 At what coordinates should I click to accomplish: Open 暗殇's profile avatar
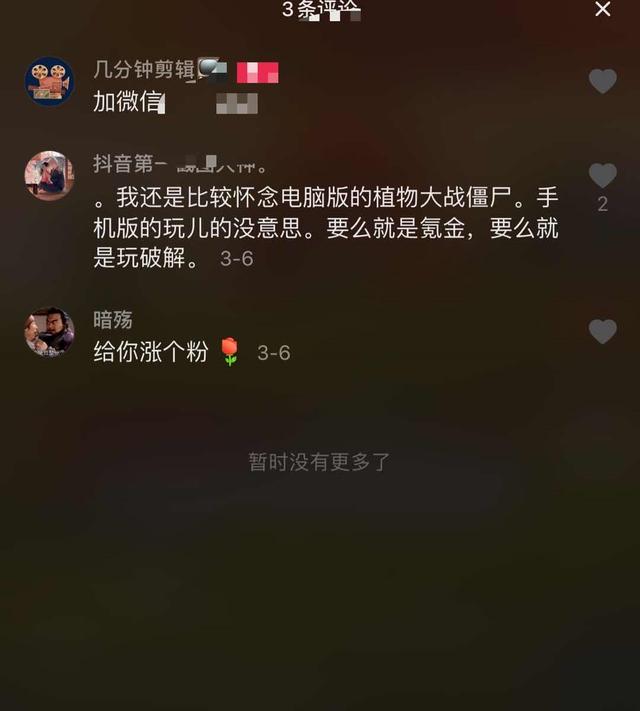(49, 332)
